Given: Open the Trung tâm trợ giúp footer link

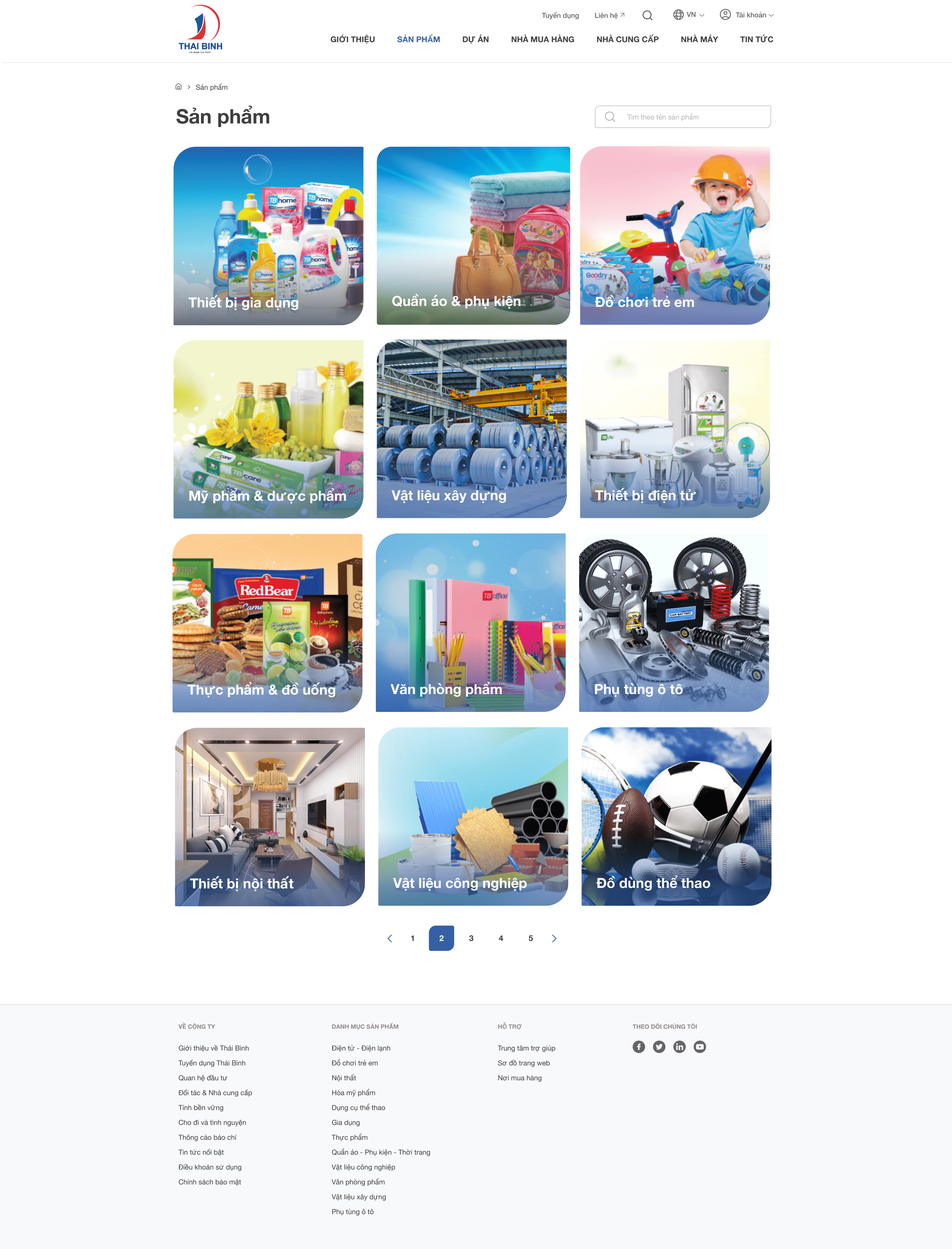Looking at the screenshot, I should click(x=526, y=1048).
